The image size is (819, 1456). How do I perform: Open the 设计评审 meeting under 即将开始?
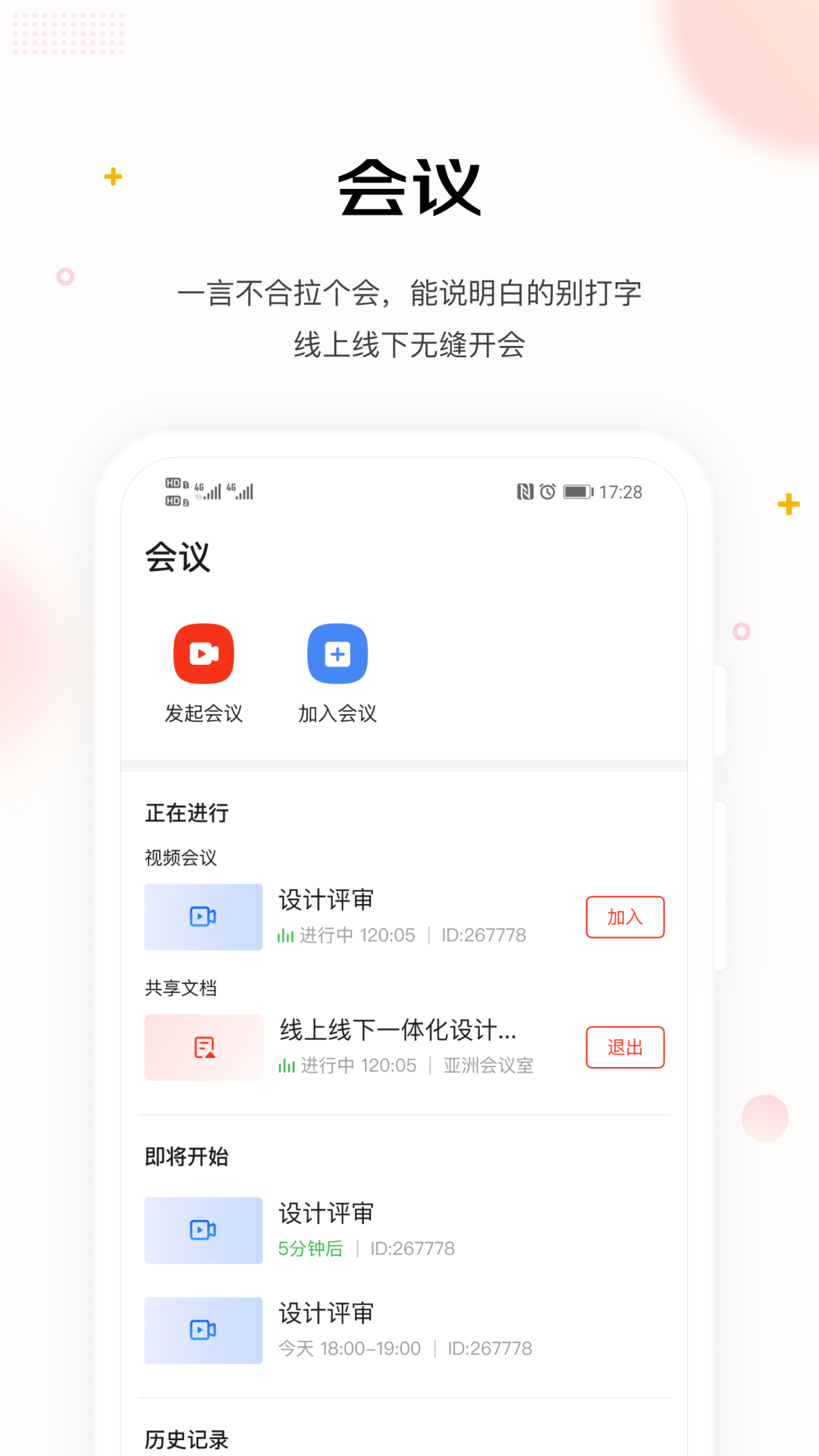pyautogui.click(x=326, y=1213)
